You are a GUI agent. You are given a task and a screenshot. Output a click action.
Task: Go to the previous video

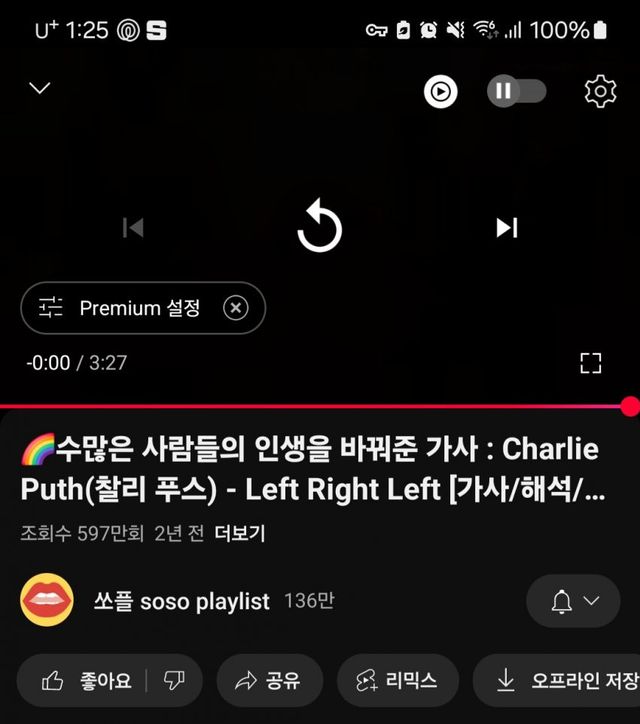pyautogui.click(x=133, y=228)
